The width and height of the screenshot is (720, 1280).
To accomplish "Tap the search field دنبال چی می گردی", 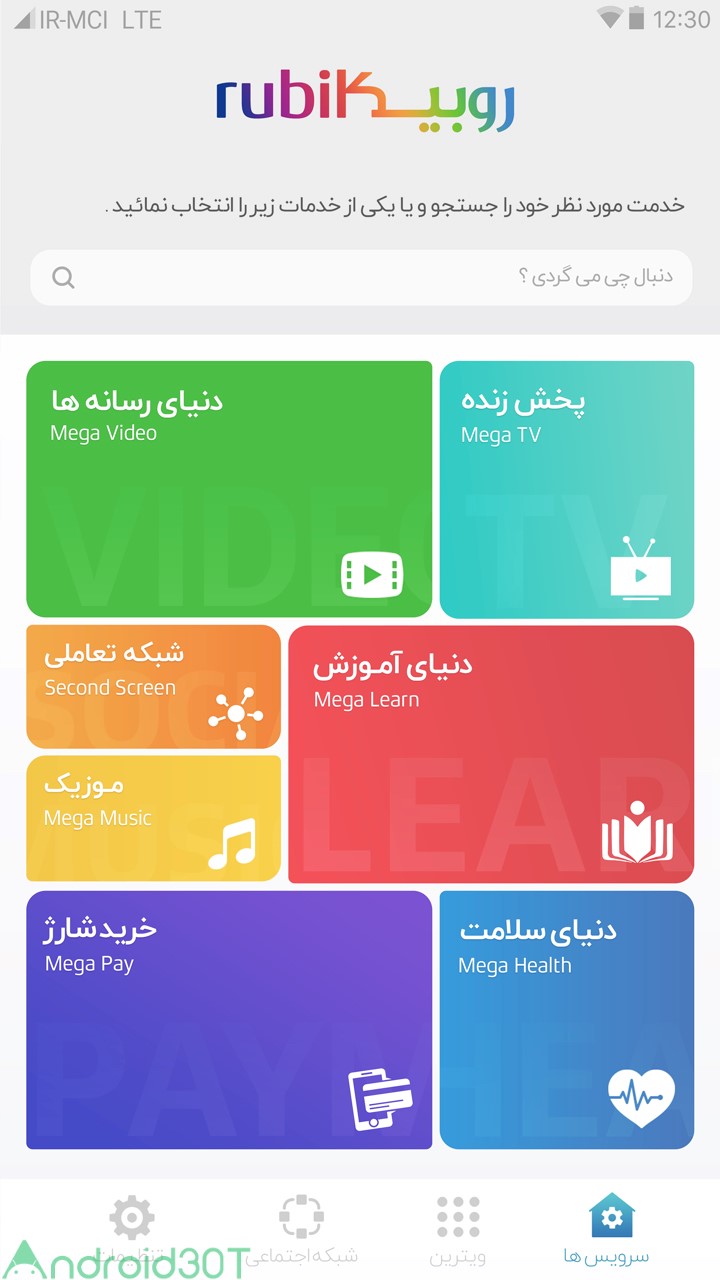I will point(361,277).
